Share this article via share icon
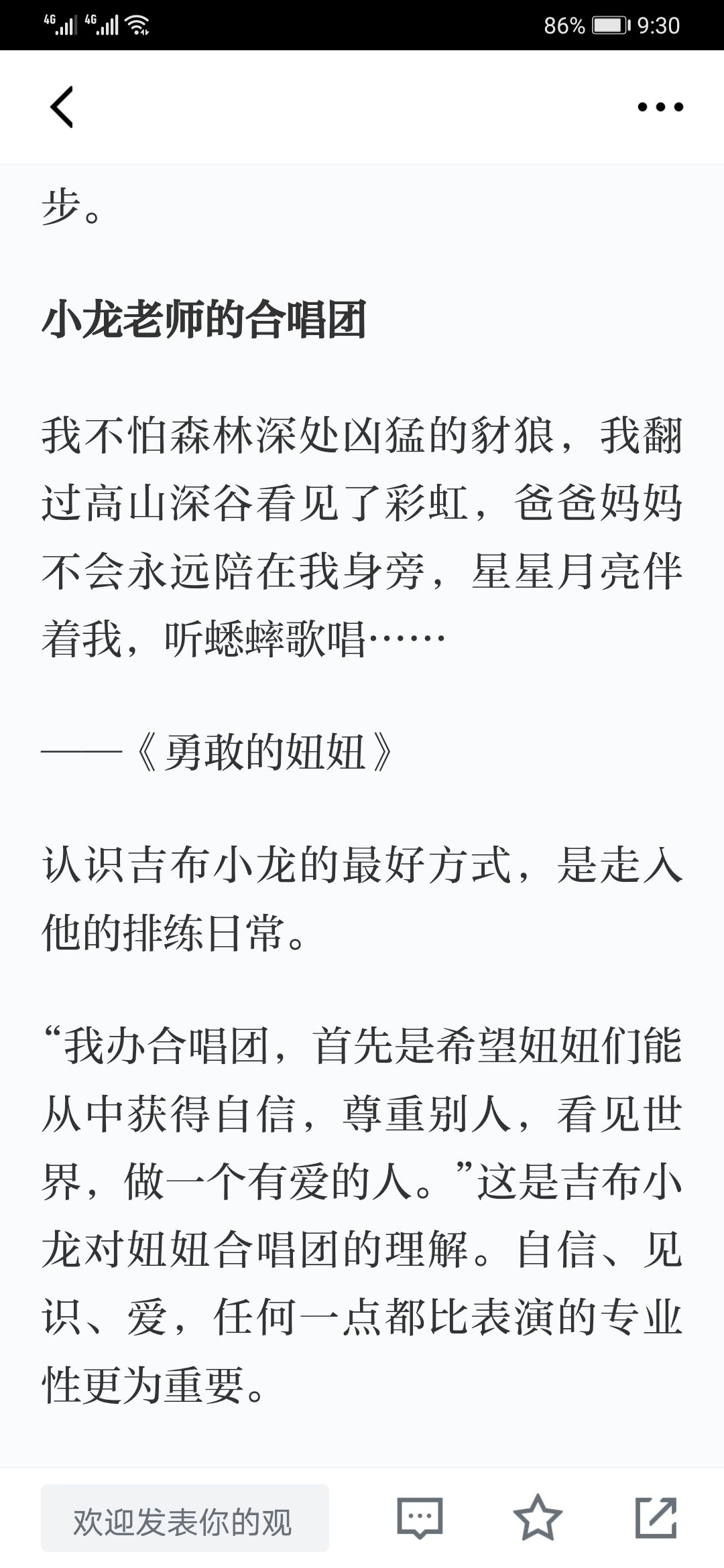This screenshot has height=1568, width=724. coord(656,1517)
